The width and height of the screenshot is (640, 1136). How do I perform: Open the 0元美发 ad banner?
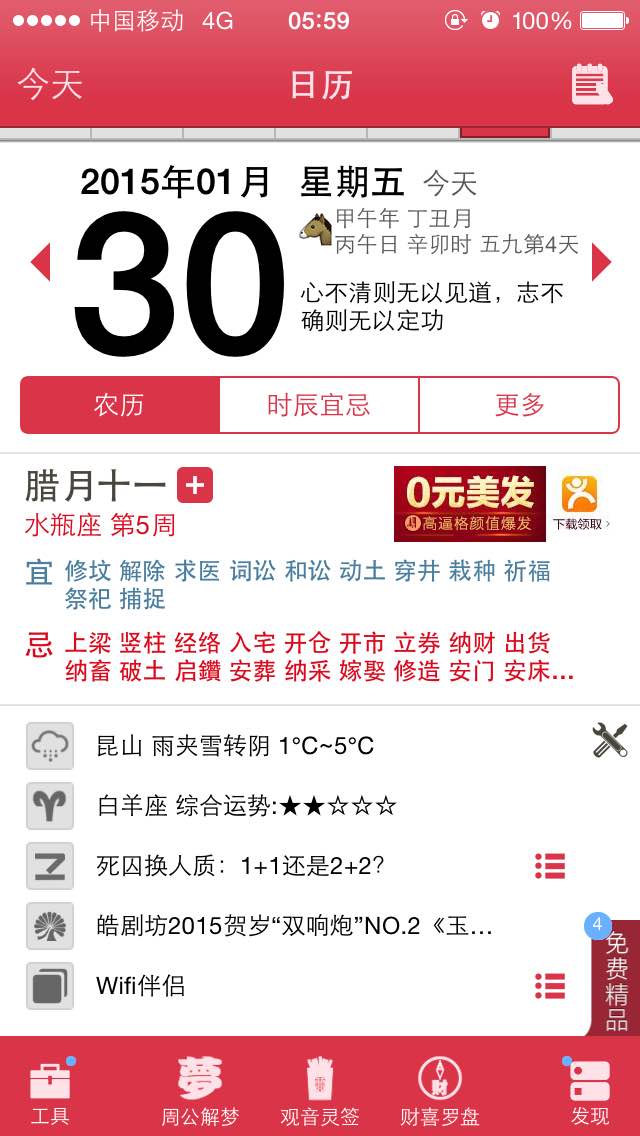[x=470, y=504]
